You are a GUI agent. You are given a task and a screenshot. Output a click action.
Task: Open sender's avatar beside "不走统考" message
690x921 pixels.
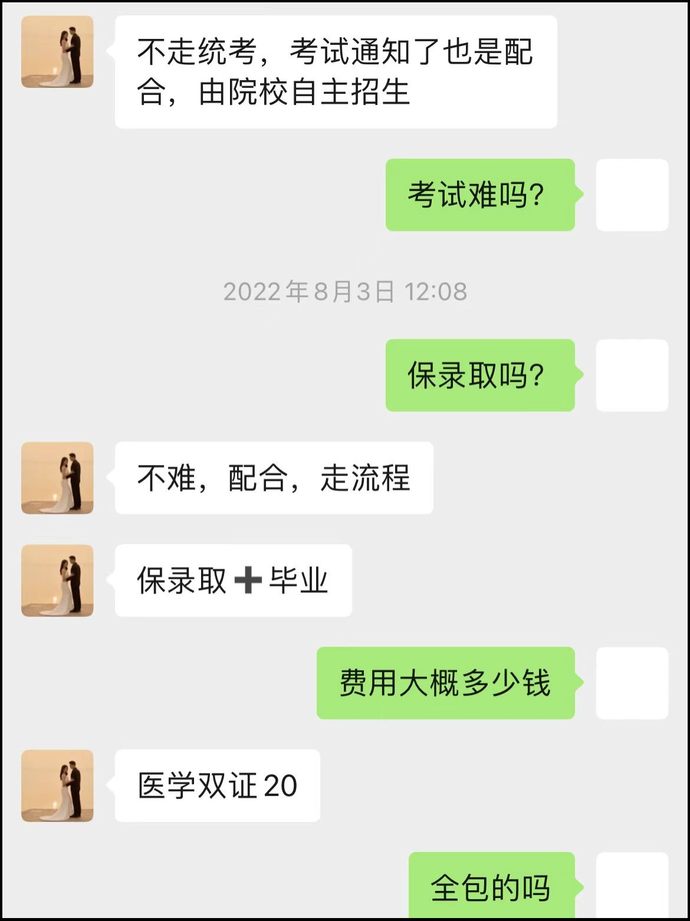coord(57,52)
